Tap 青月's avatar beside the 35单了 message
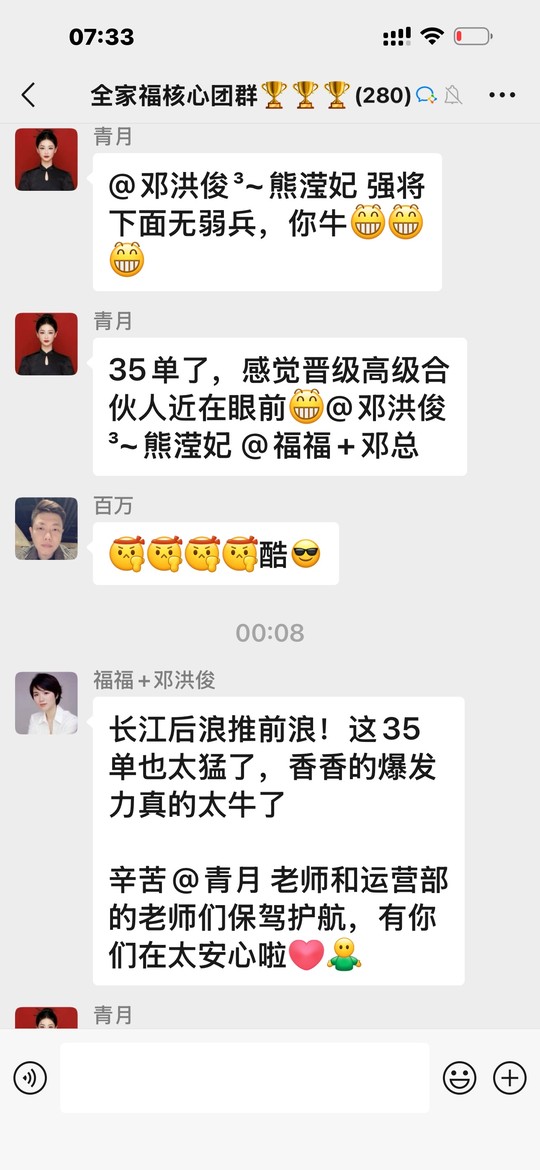Screen dimensions: 540x1170 coord(46,344)
